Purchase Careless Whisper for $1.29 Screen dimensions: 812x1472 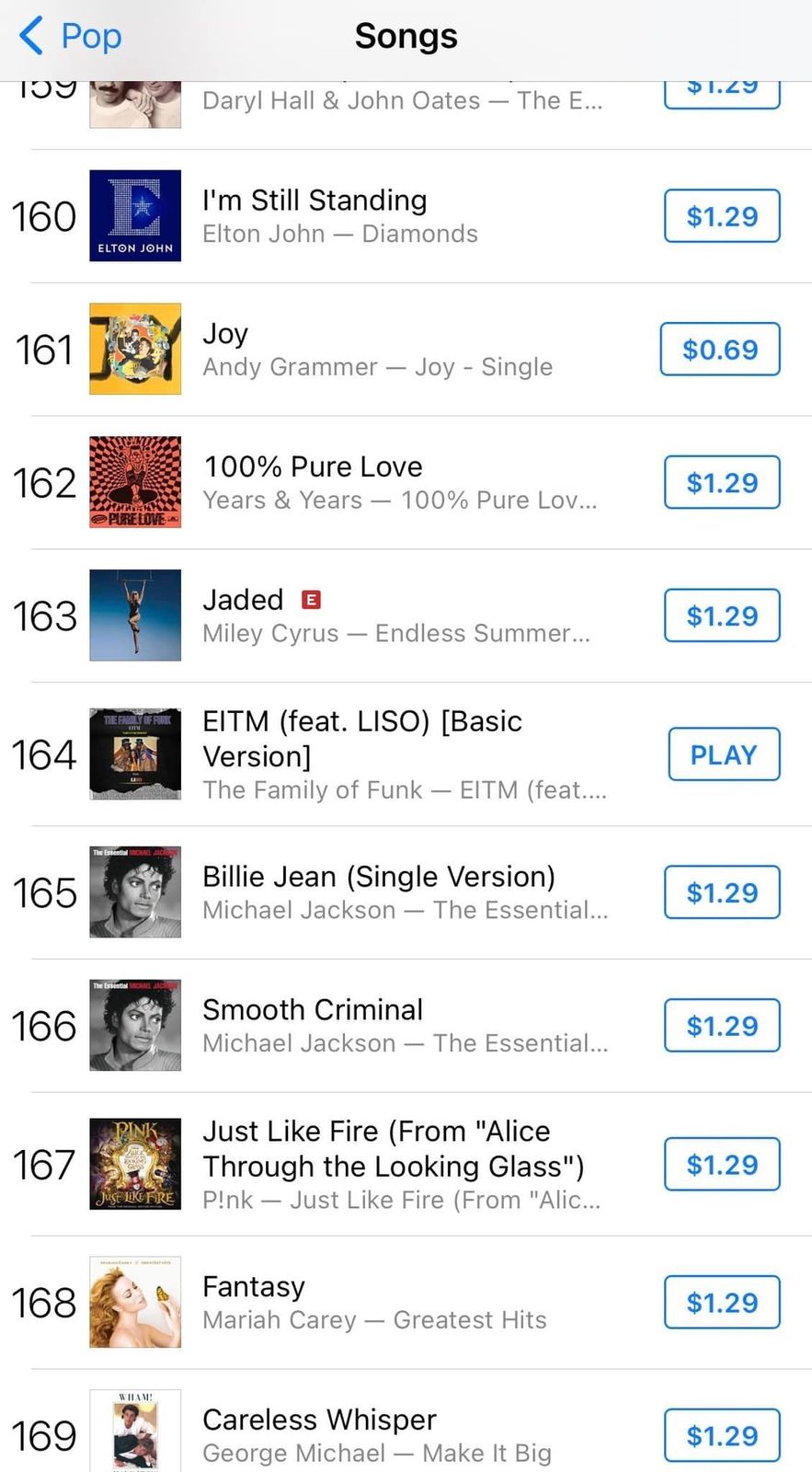722,1435
